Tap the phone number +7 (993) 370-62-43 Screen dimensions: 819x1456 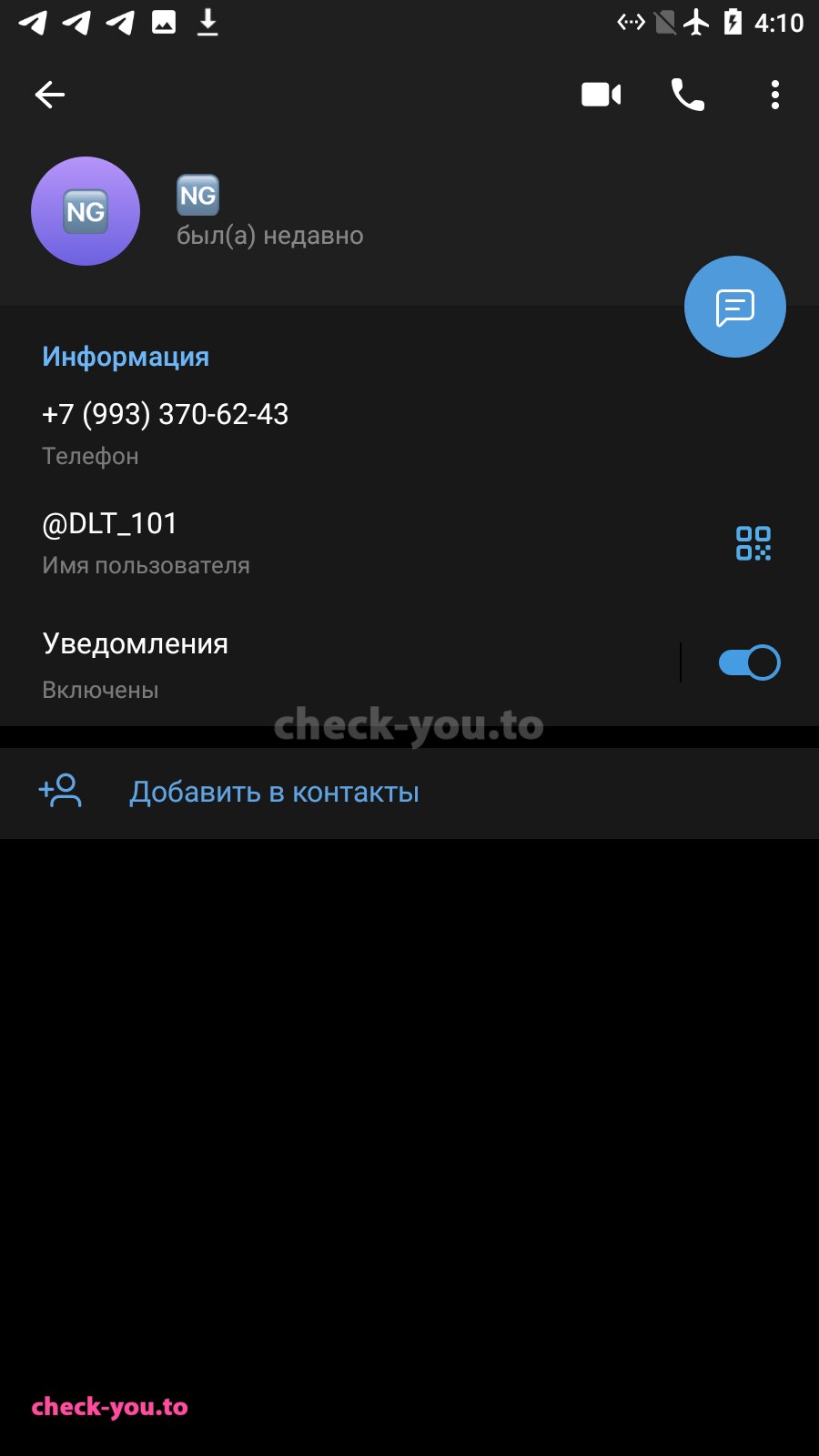166,414
